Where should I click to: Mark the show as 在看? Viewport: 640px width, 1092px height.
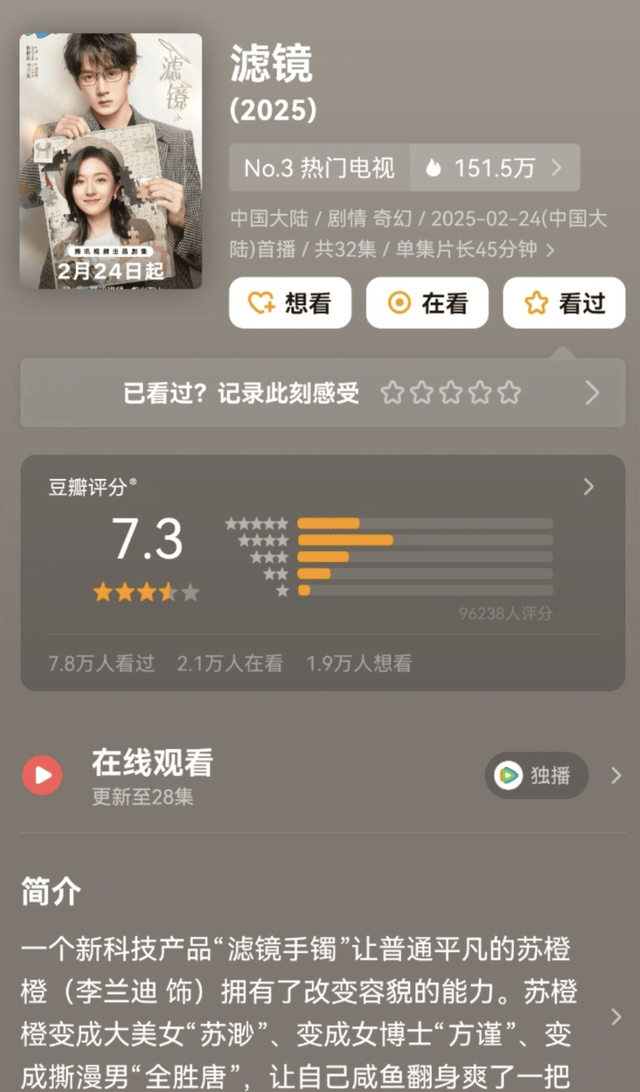[427, 303]
